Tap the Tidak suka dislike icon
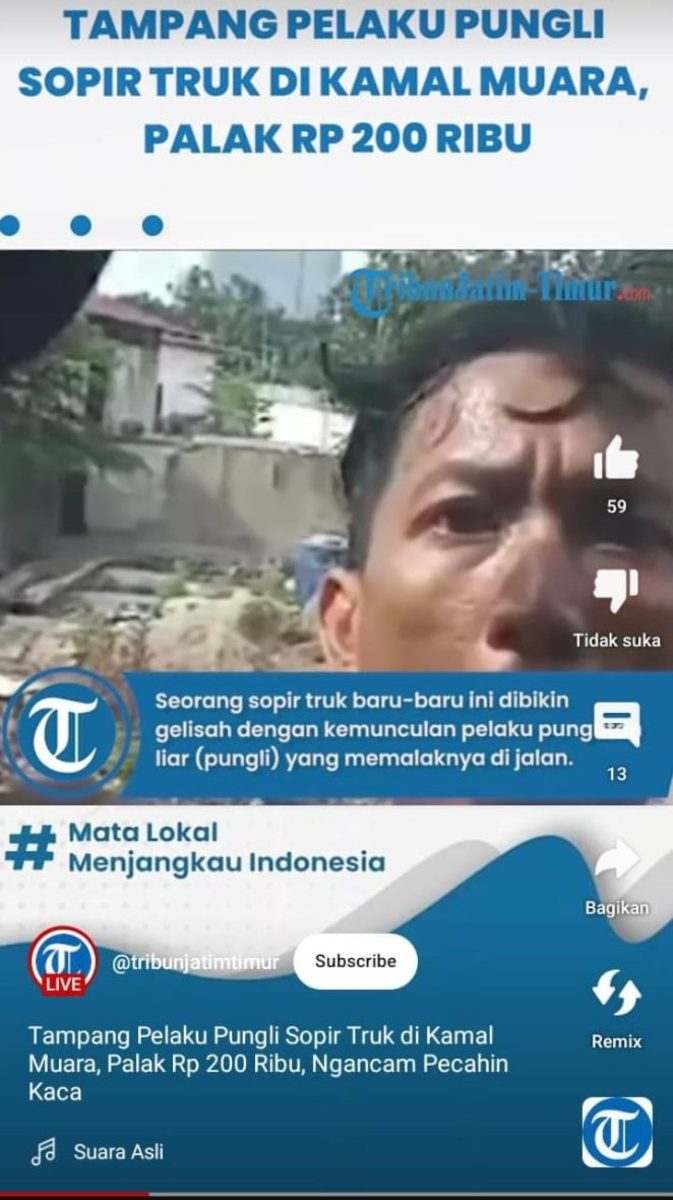Viewport: 673px width, 1200px height. coord(616,591)
